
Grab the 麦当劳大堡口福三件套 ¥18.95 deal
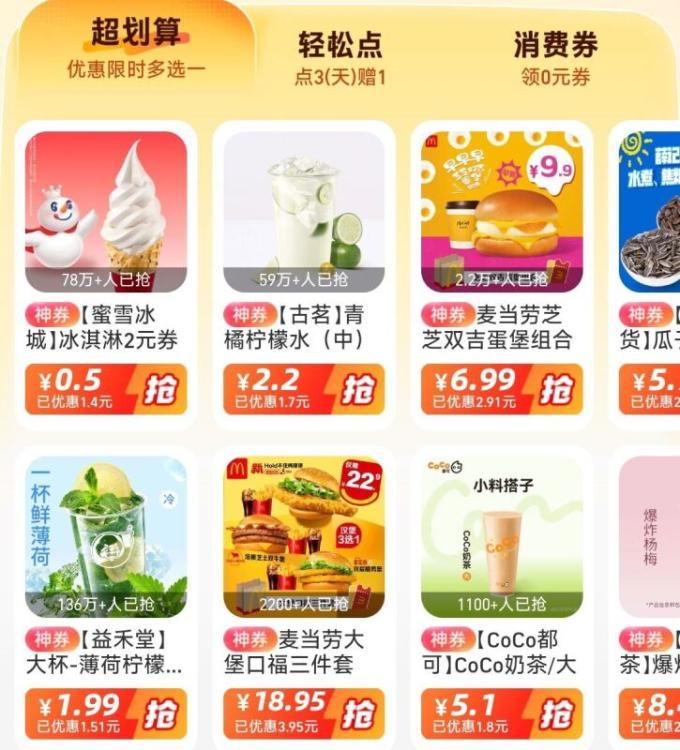358,714
